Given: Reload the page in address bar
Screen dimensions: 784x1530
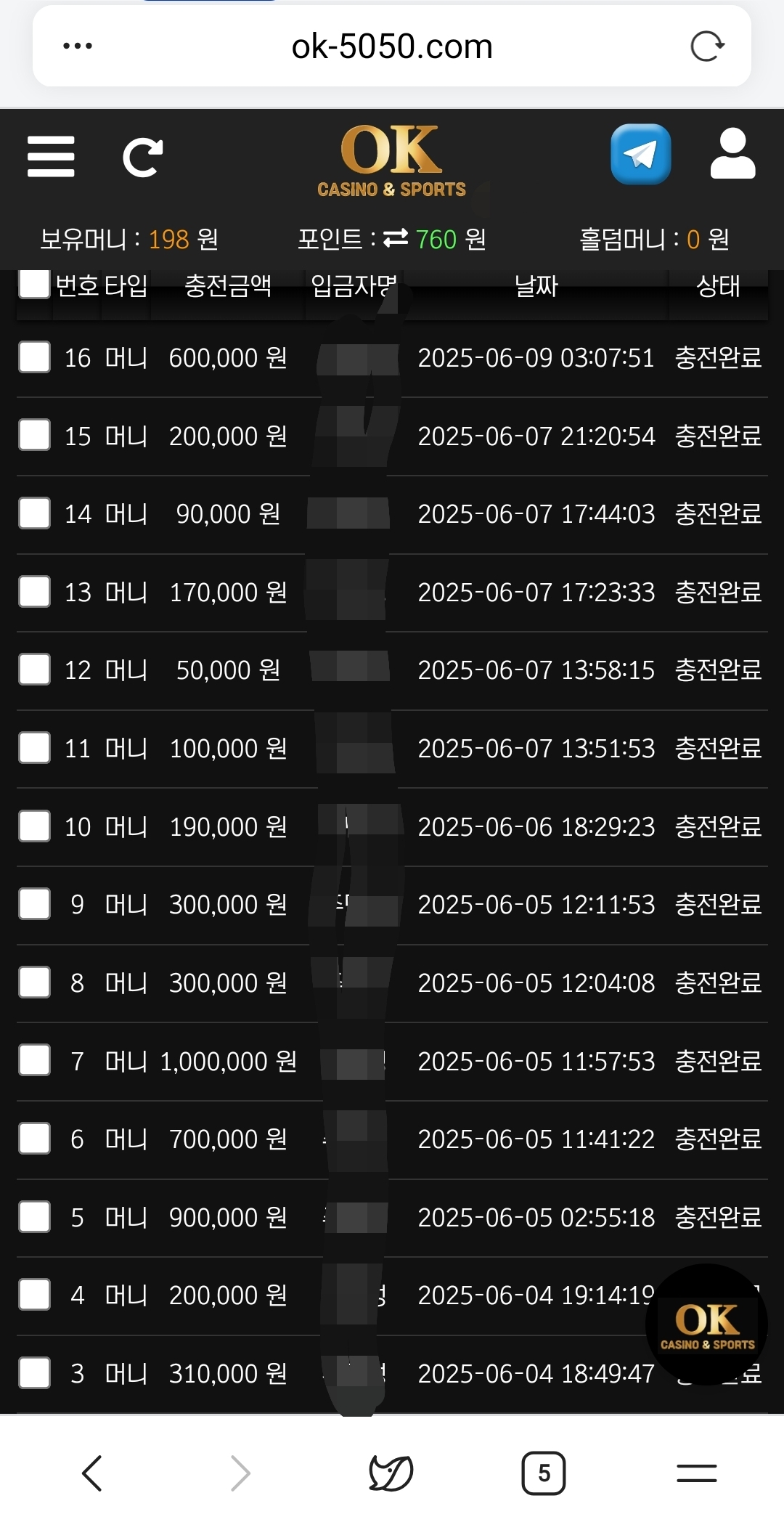Looking at the screenshot, I should (707, 46).
